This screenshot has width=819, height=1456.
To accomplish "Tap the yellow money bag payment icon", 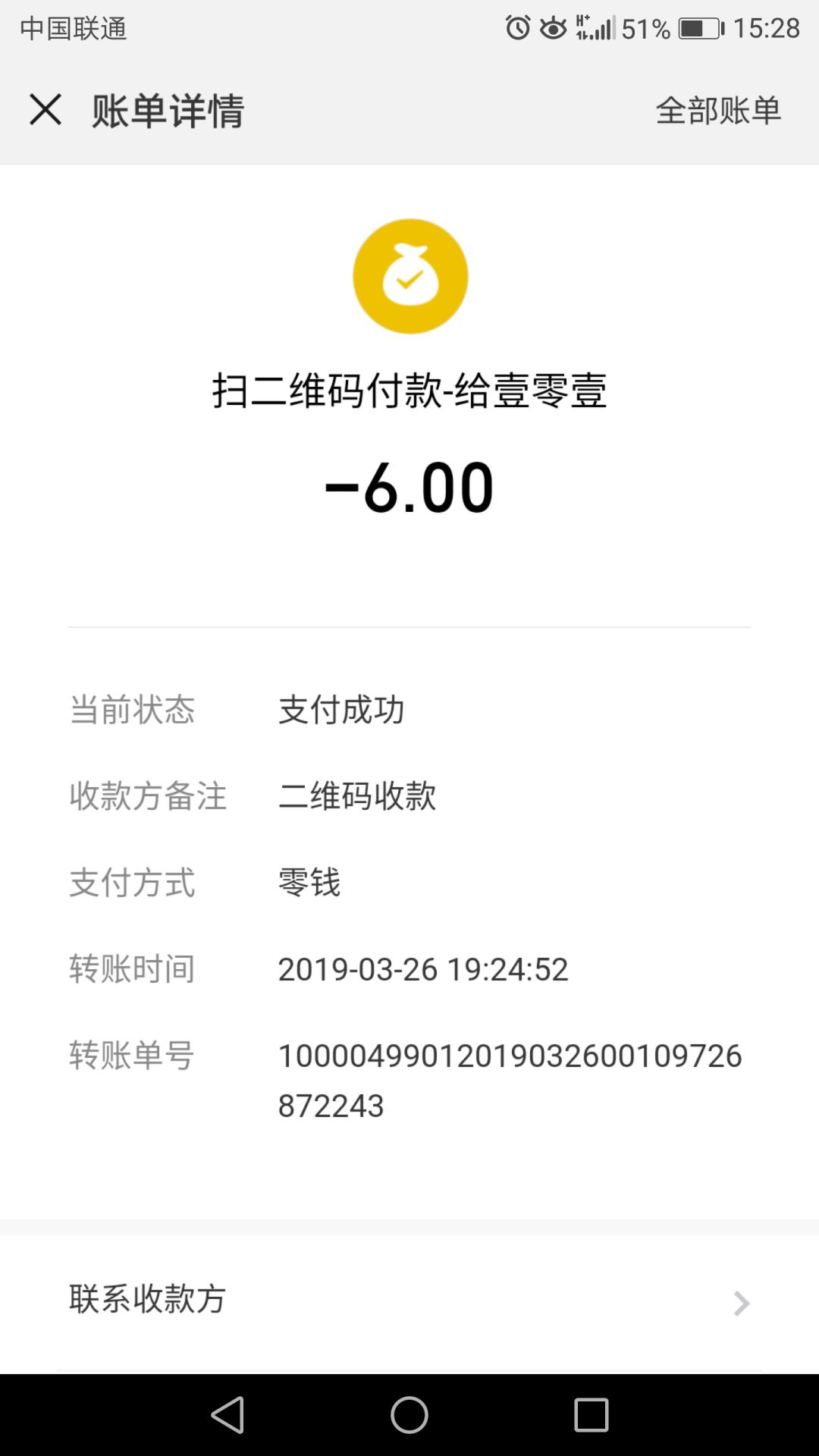I will click(x=409, y=275).
